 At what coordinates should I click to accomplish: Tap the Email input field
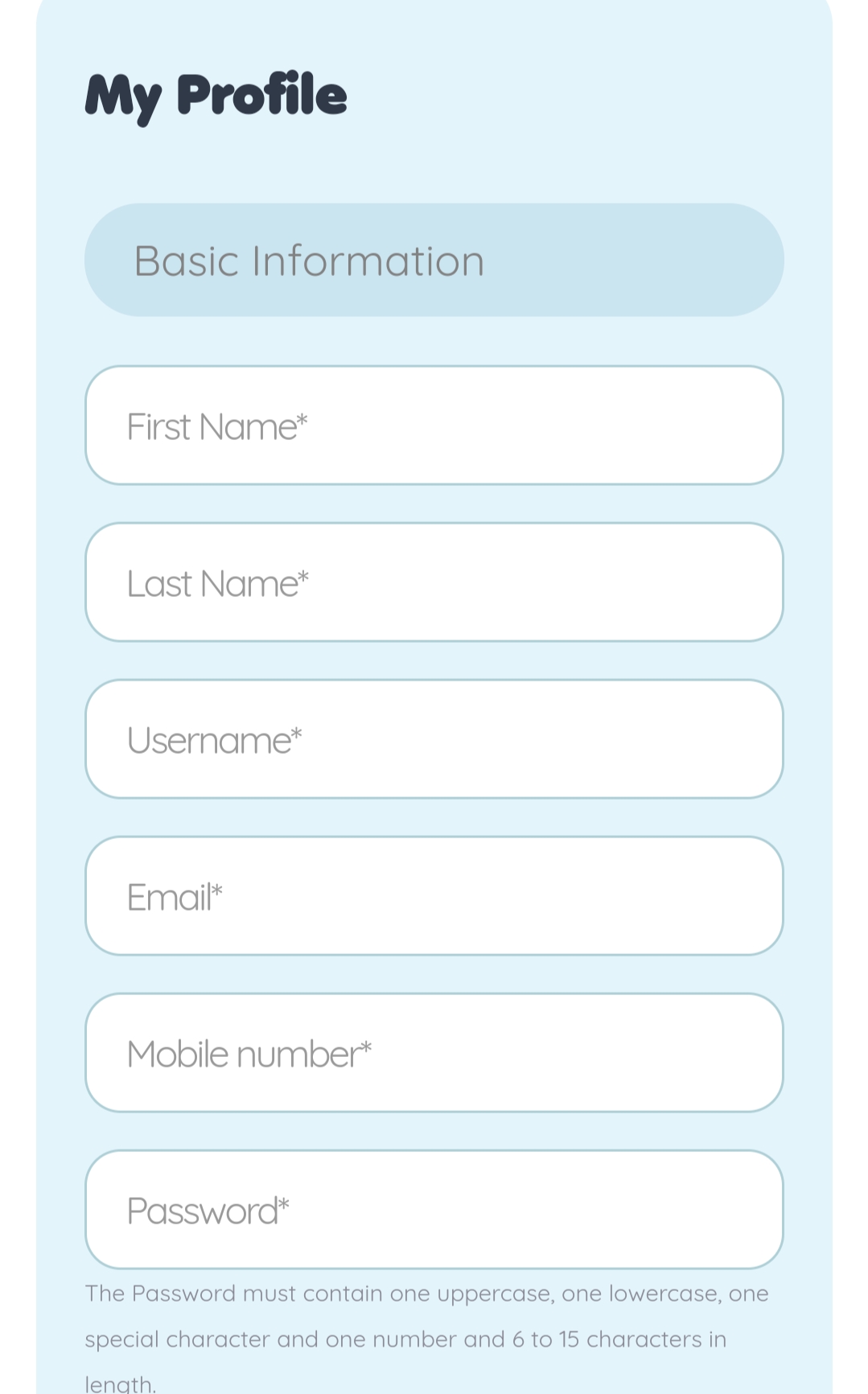point(434,896)
